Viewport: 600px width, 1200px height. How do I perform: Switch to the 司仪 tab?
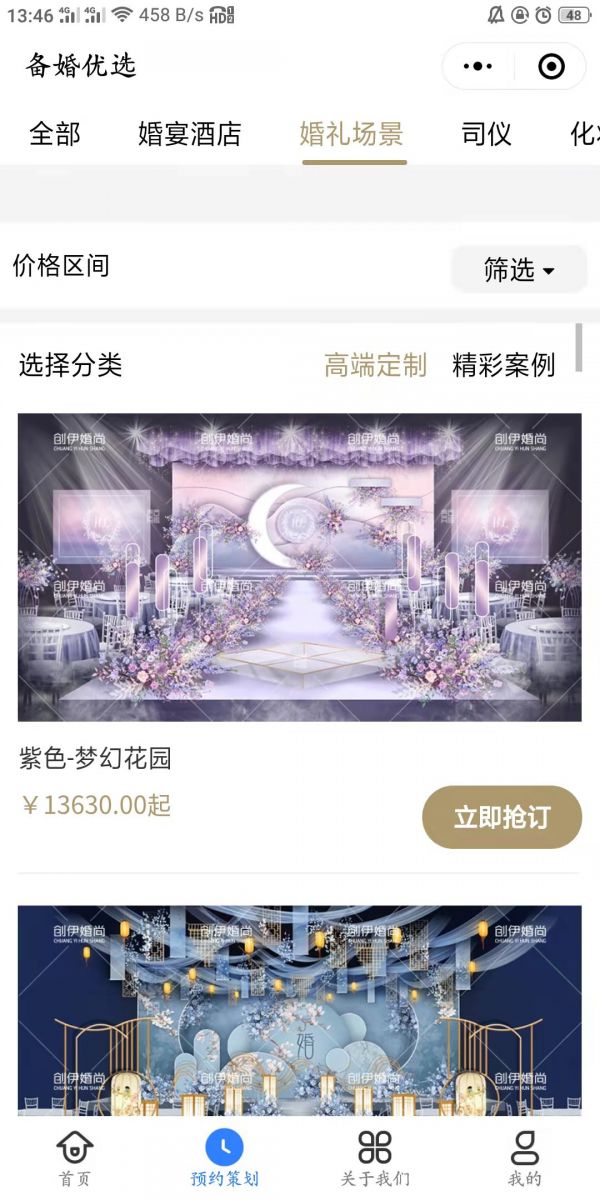[x=487, y=134]
